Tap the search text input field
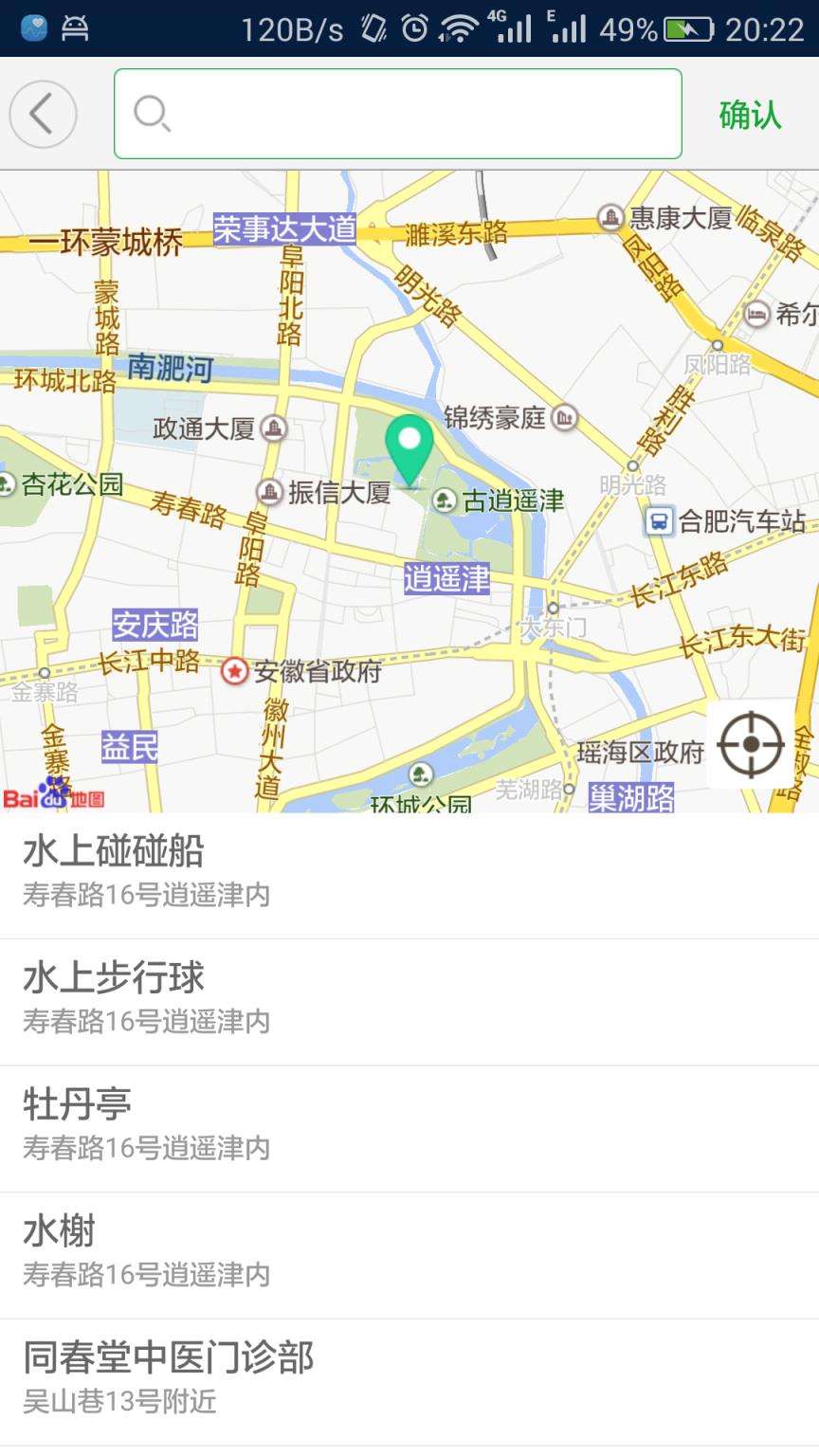Image resolution: width=819 pixels, height=1456 pixels. (x=408, y=113)
